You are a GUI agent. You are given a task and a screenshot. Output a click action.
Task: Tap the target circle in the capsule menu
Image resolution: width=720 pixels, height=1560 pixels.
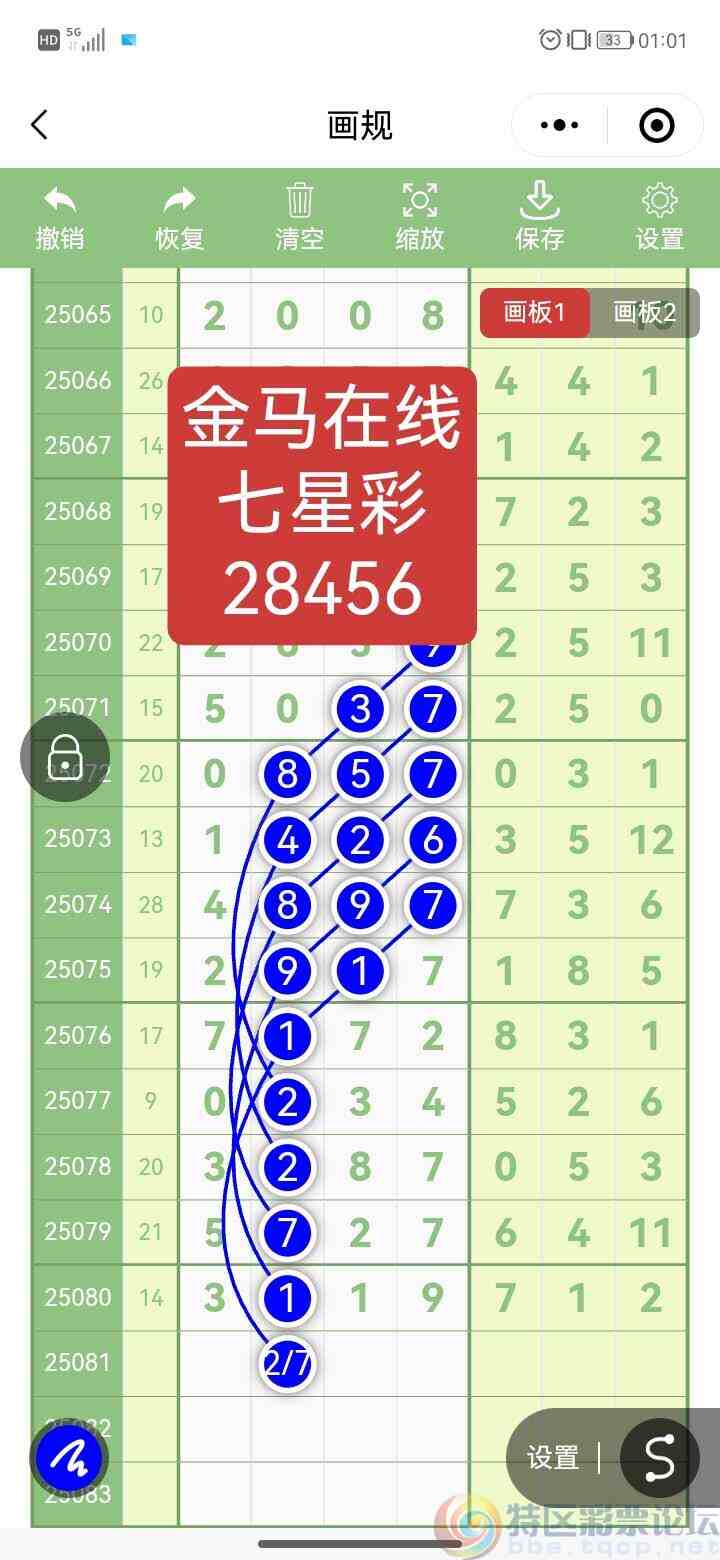[x=657, y=125]
